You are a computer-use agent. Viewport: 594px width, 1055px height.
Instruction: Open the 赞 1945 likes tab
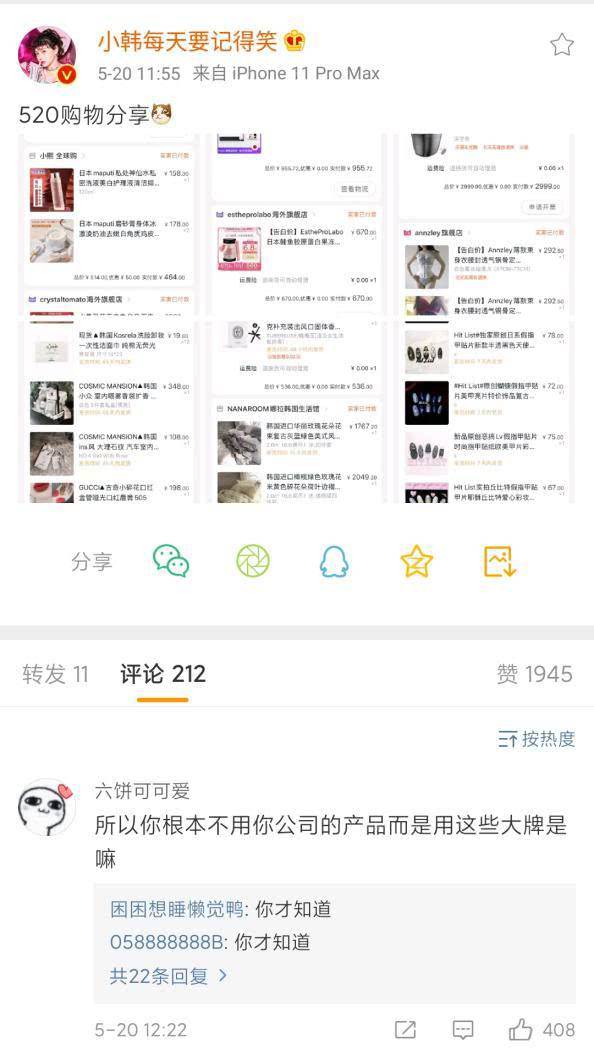coord(535,674)
